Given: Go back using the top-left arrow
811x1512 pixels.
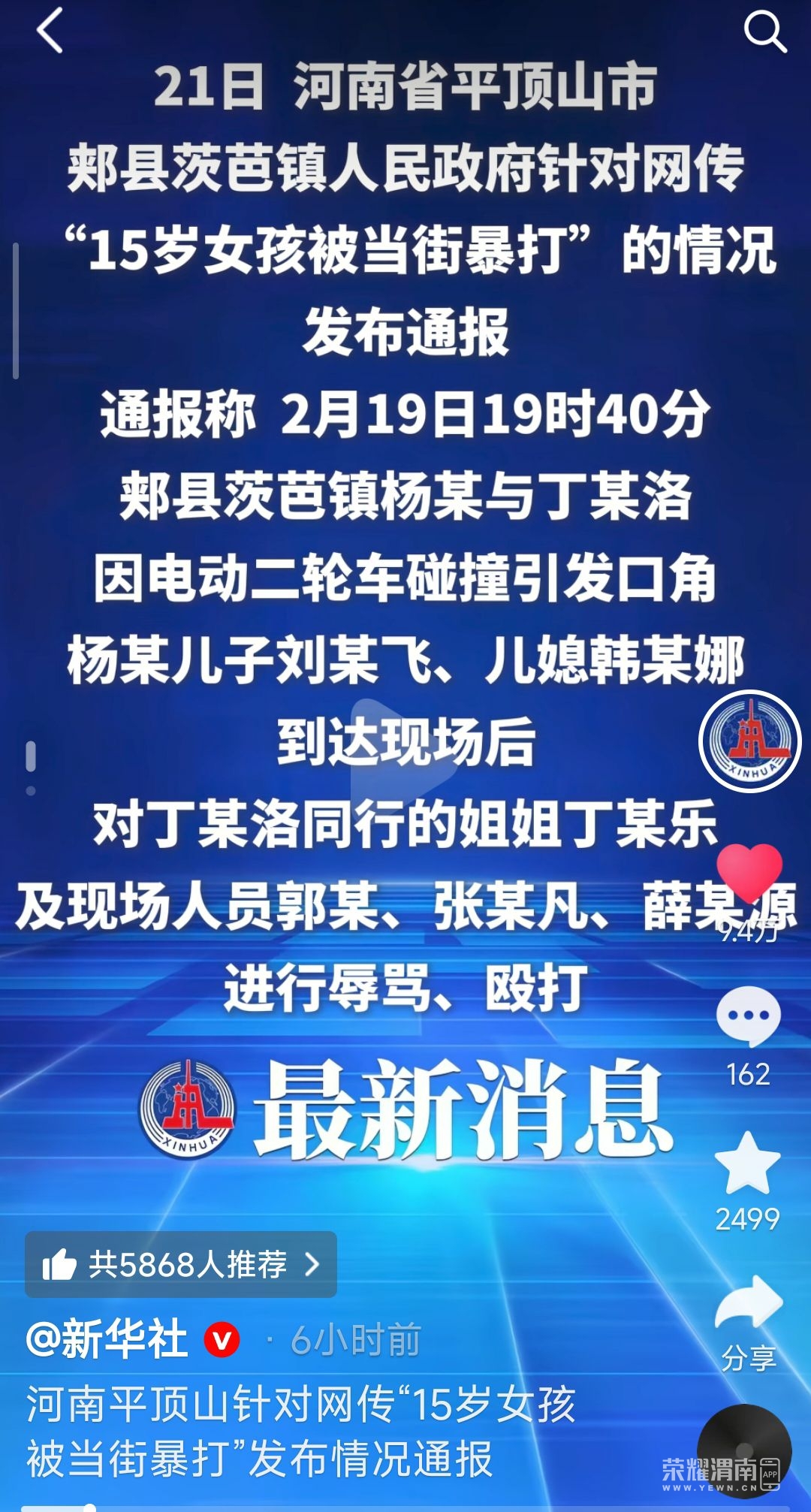Looking at the screenshot, I should (x=50, y=33).
